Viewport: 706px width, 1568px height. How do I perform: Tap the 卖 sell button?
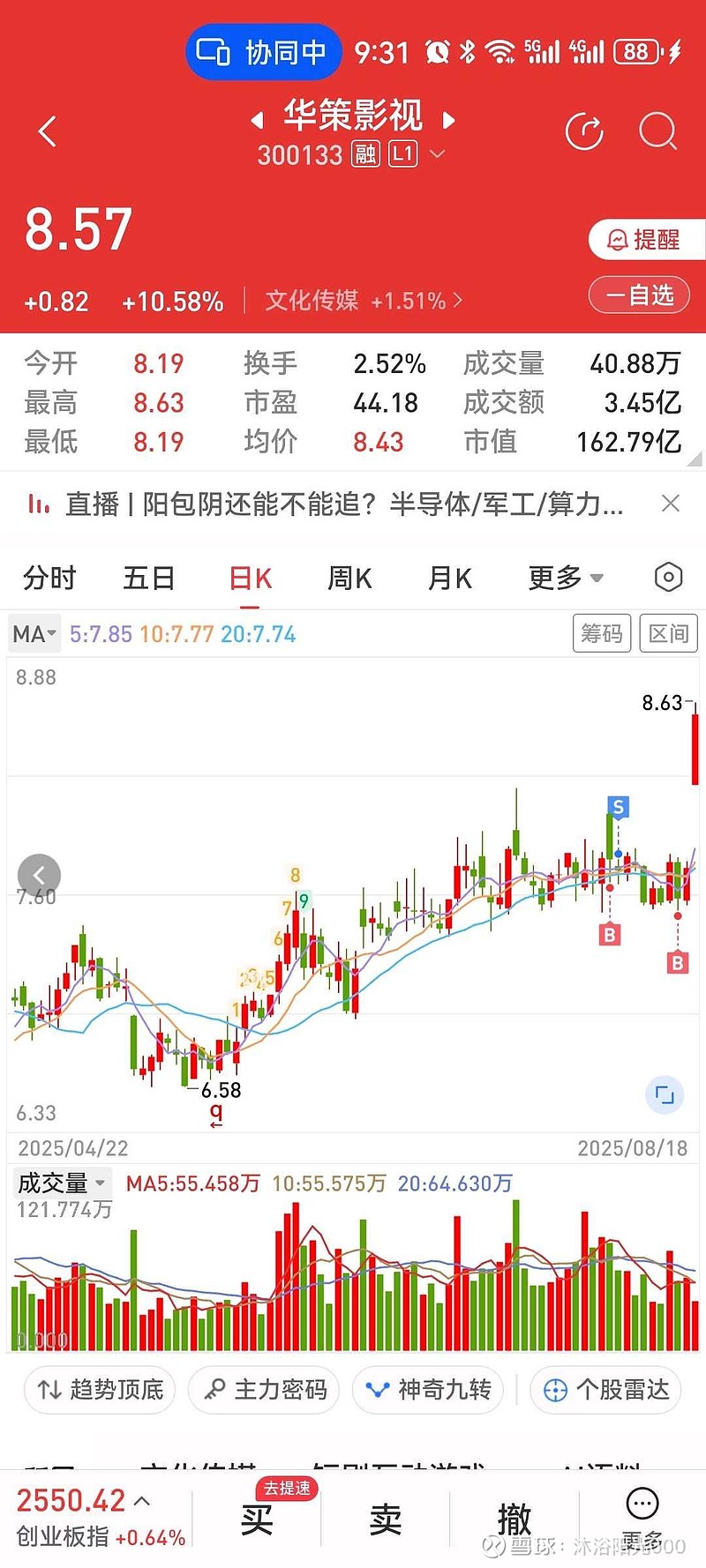(x=386, y=1519)
